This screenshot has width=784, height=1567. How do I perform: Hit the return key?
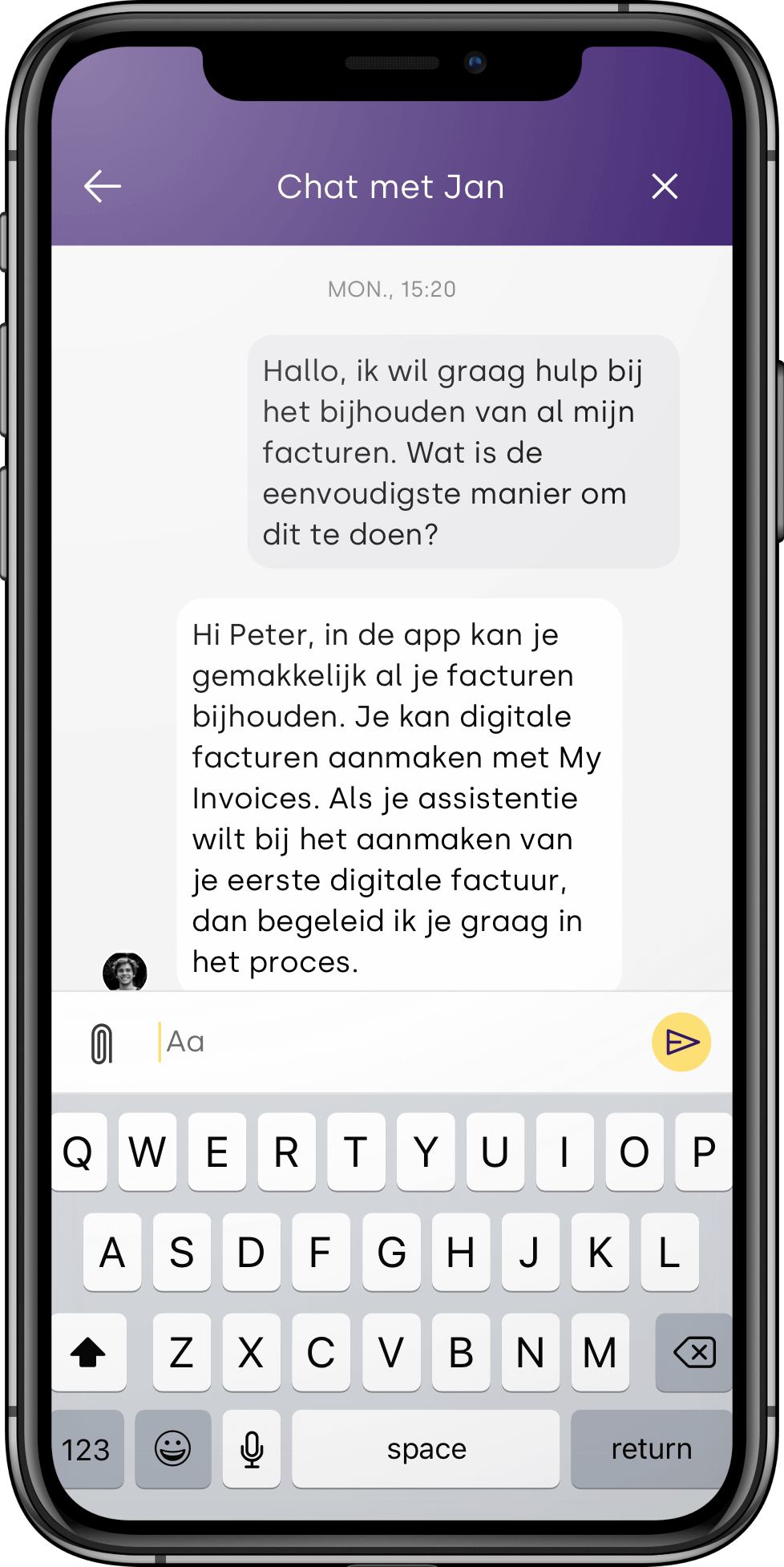(651, 1448)
